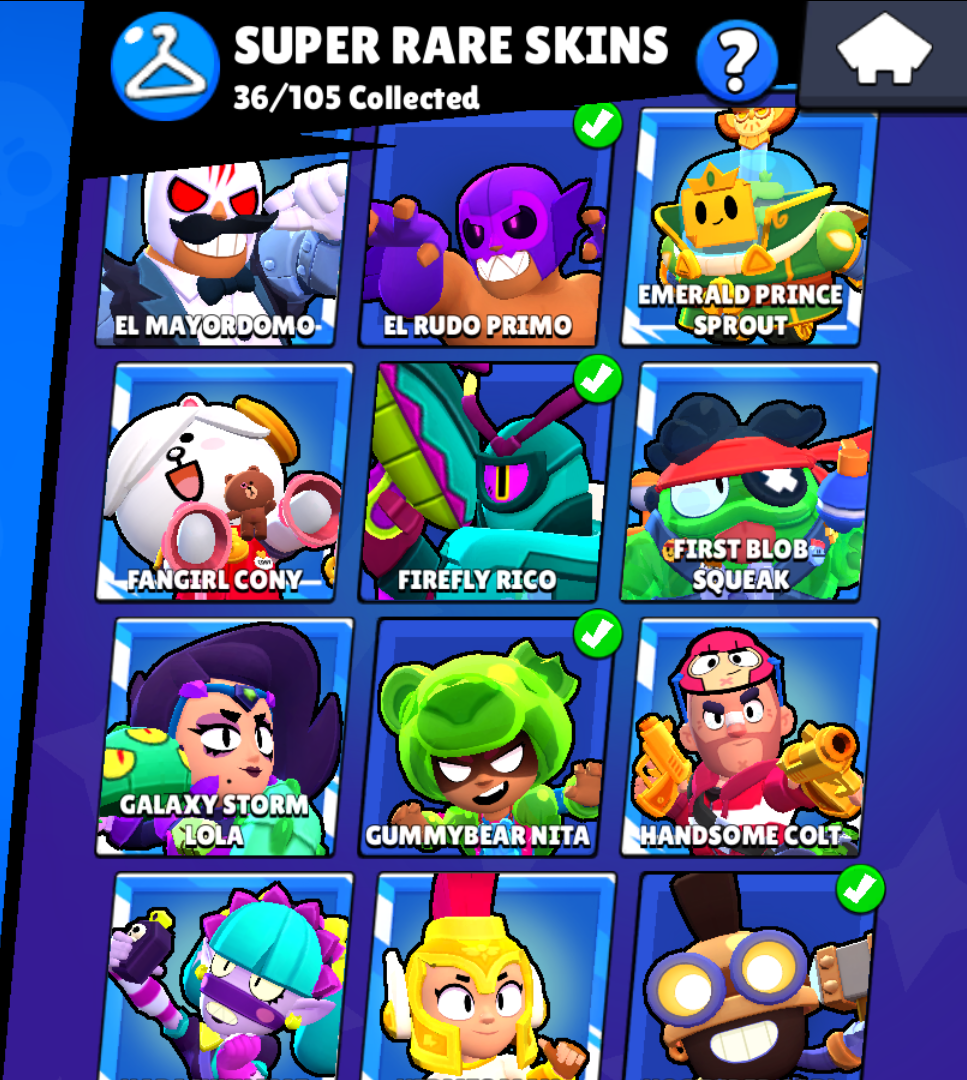Screen dimensions: 967x1080
Task: Open the question mark help button
Action: point(736,59)
